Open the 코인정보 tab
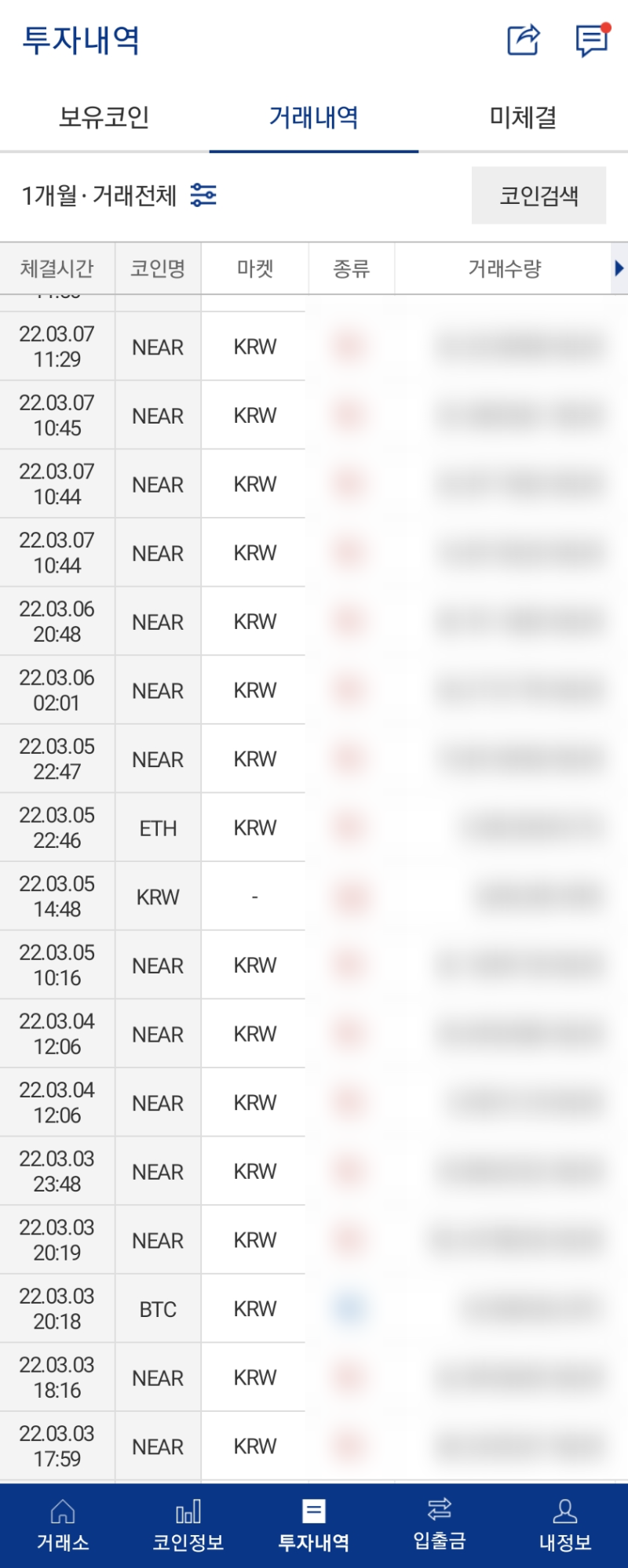The image size is (628, 1568). click(x=188, y=1525)
